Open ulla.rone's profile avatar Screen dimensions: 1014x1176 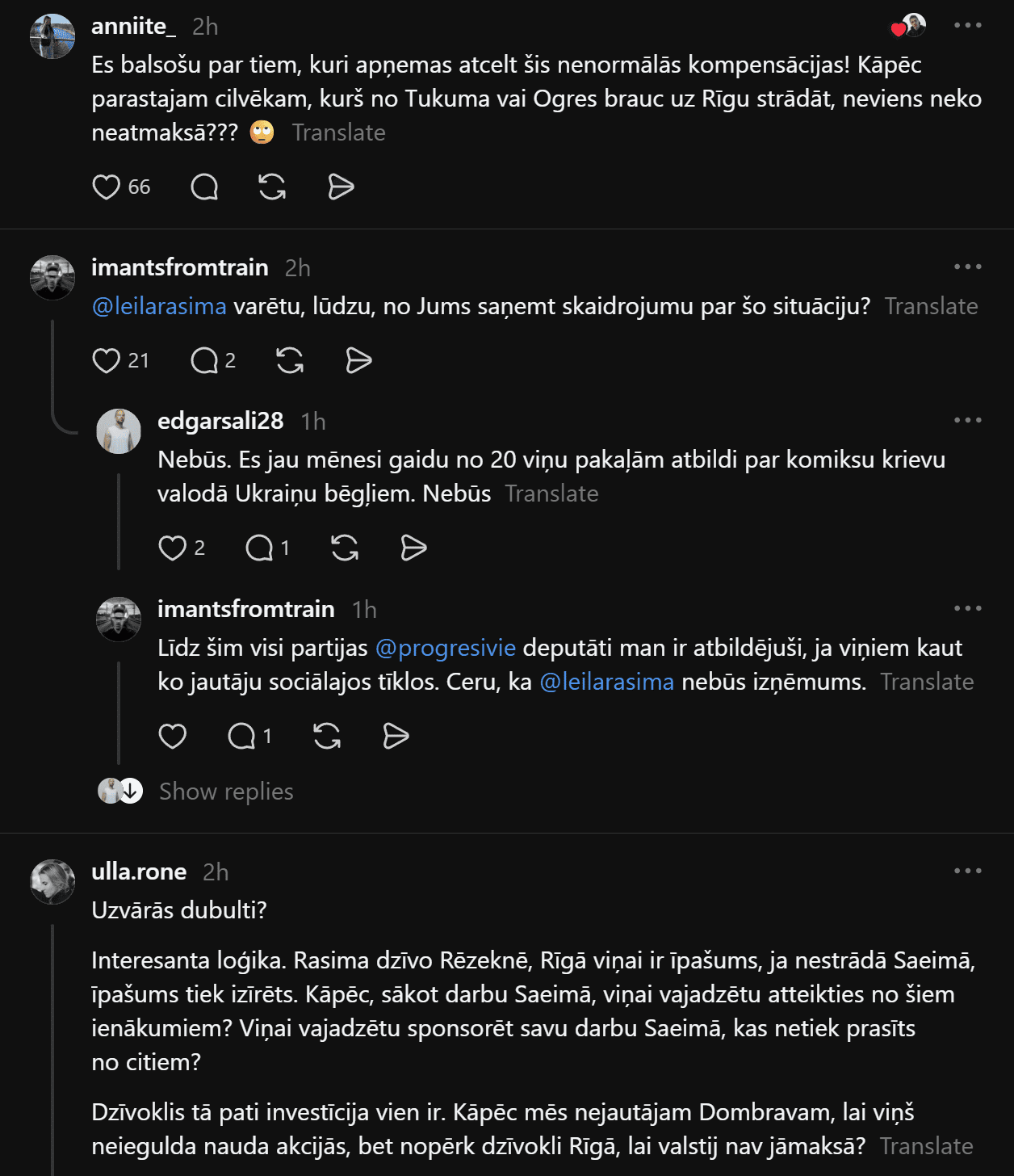point(52,881)
